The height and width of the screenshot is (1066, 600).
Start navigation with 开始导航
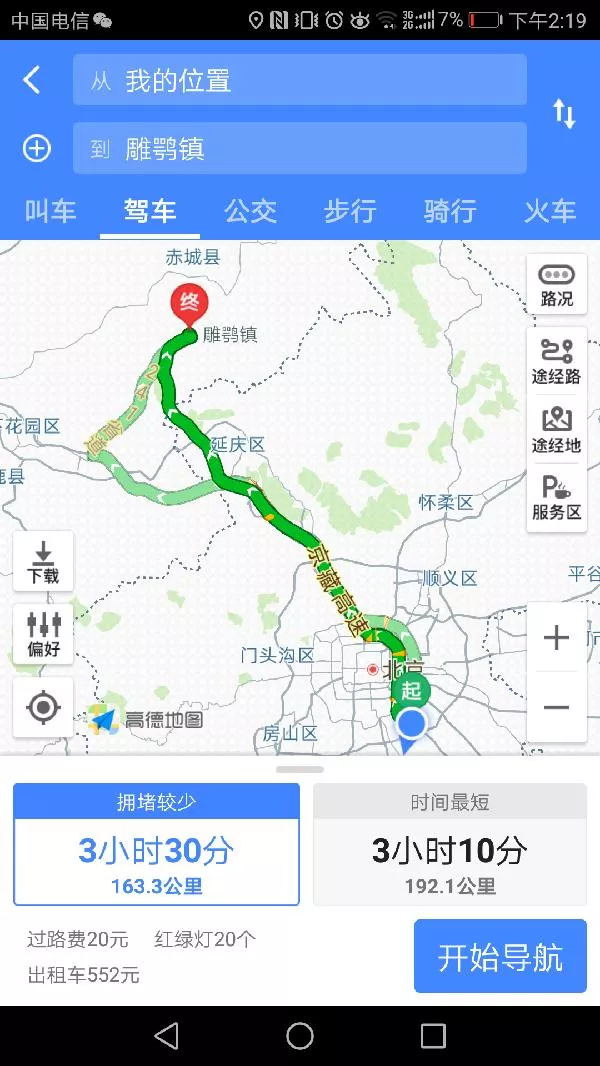[x=500, y=957]
